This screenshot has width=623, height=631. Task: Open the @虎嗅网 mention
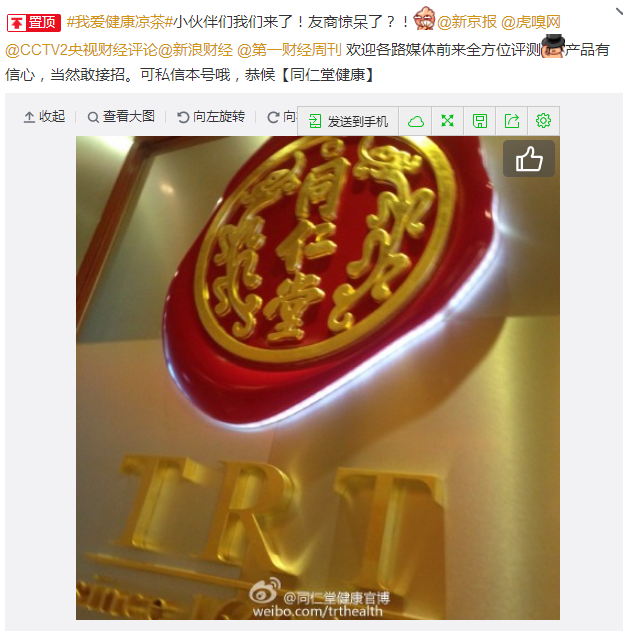[x=530, y=22]
